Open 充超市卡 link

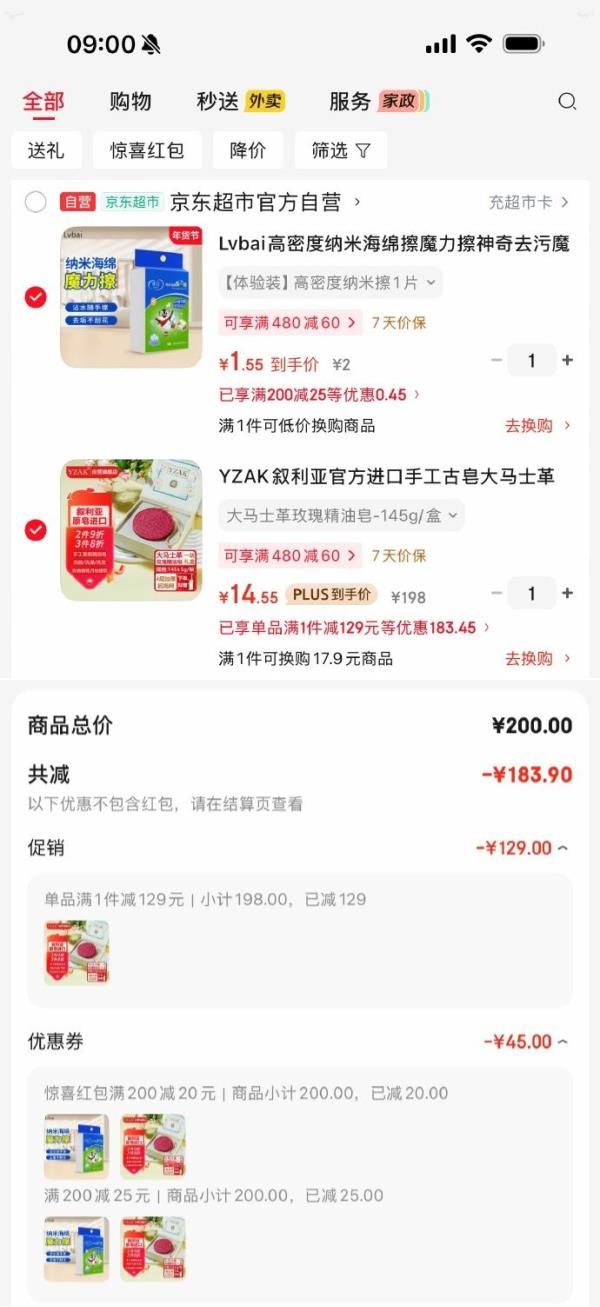click(x=528, y=202)
